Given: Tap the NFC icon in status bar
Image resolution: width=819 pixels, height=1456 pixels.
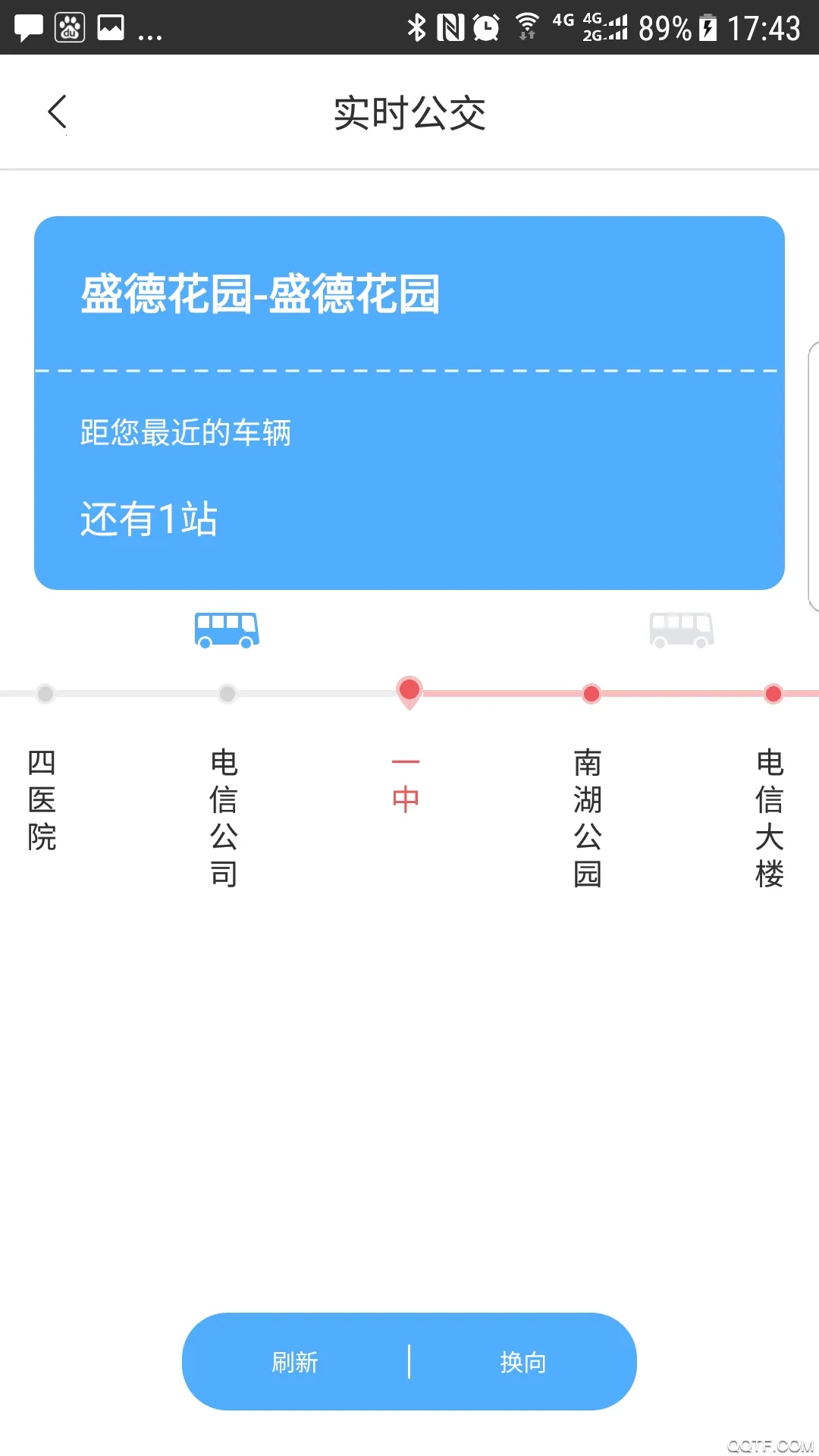Looking at the screenshot, I should click(450, 28).
